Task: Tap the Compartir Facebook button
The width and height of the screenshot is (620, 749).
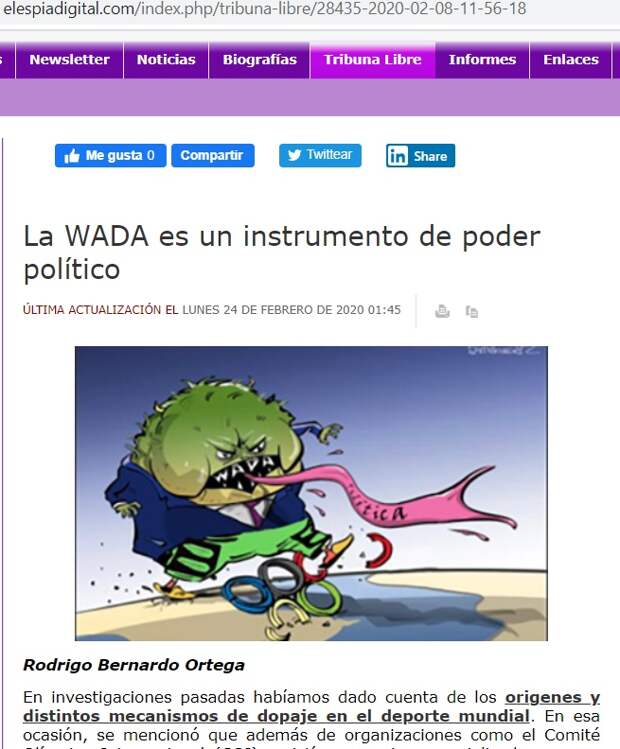Action: point(212,156)
